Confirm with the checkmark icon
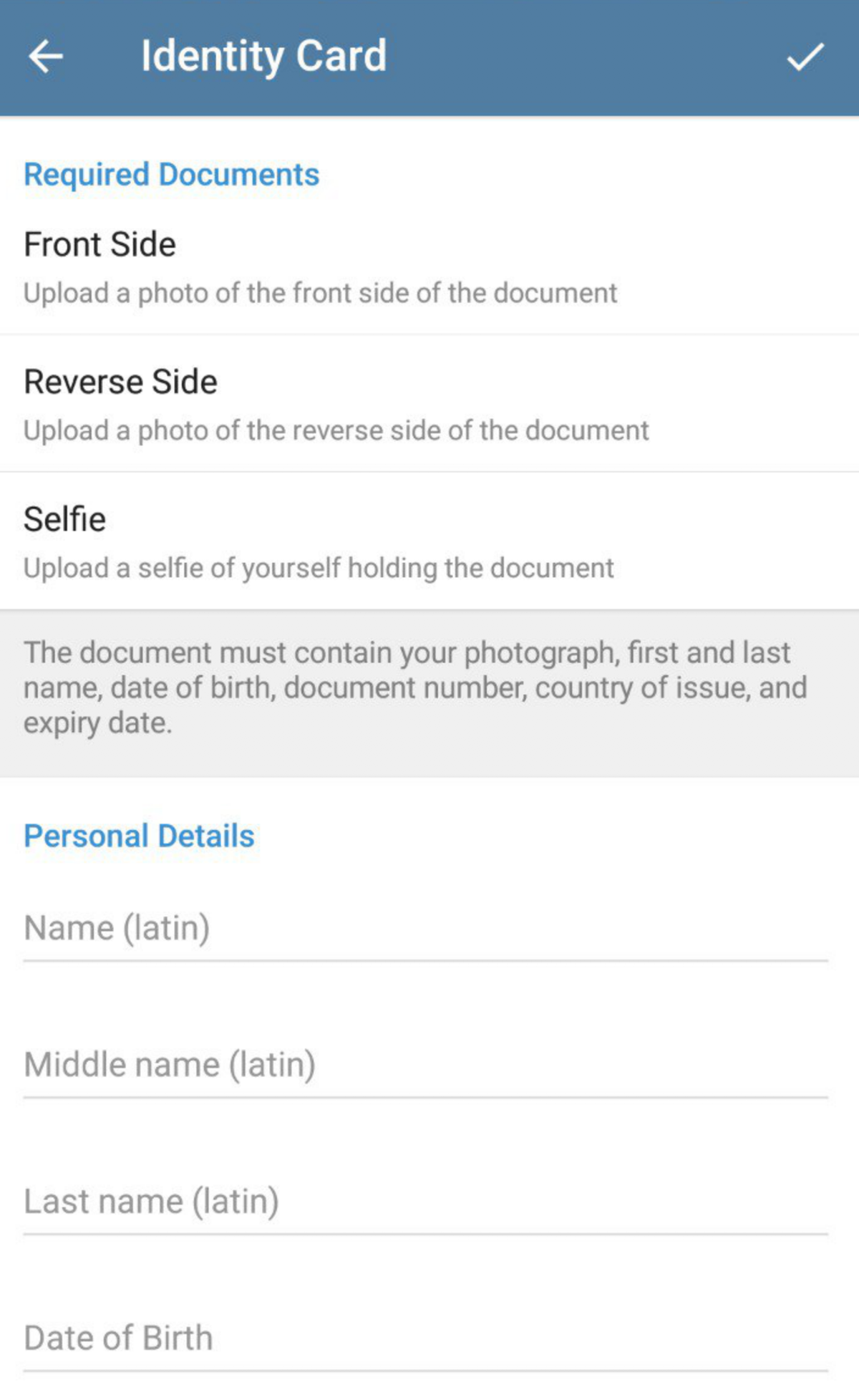This screenshot has width=859, height=1400. (x=805, y=57)
